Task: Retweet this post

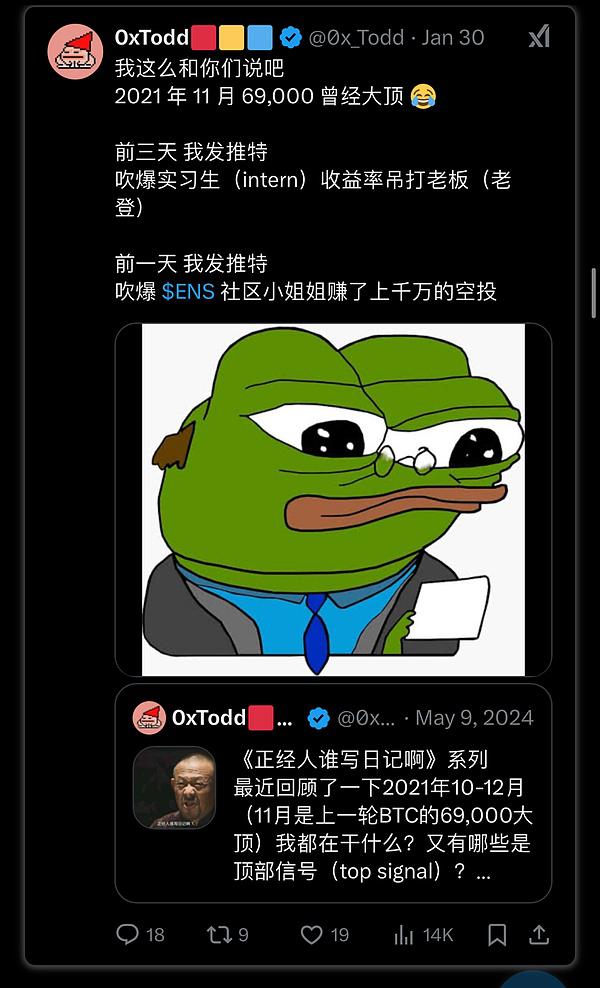Action: [218, 934]
